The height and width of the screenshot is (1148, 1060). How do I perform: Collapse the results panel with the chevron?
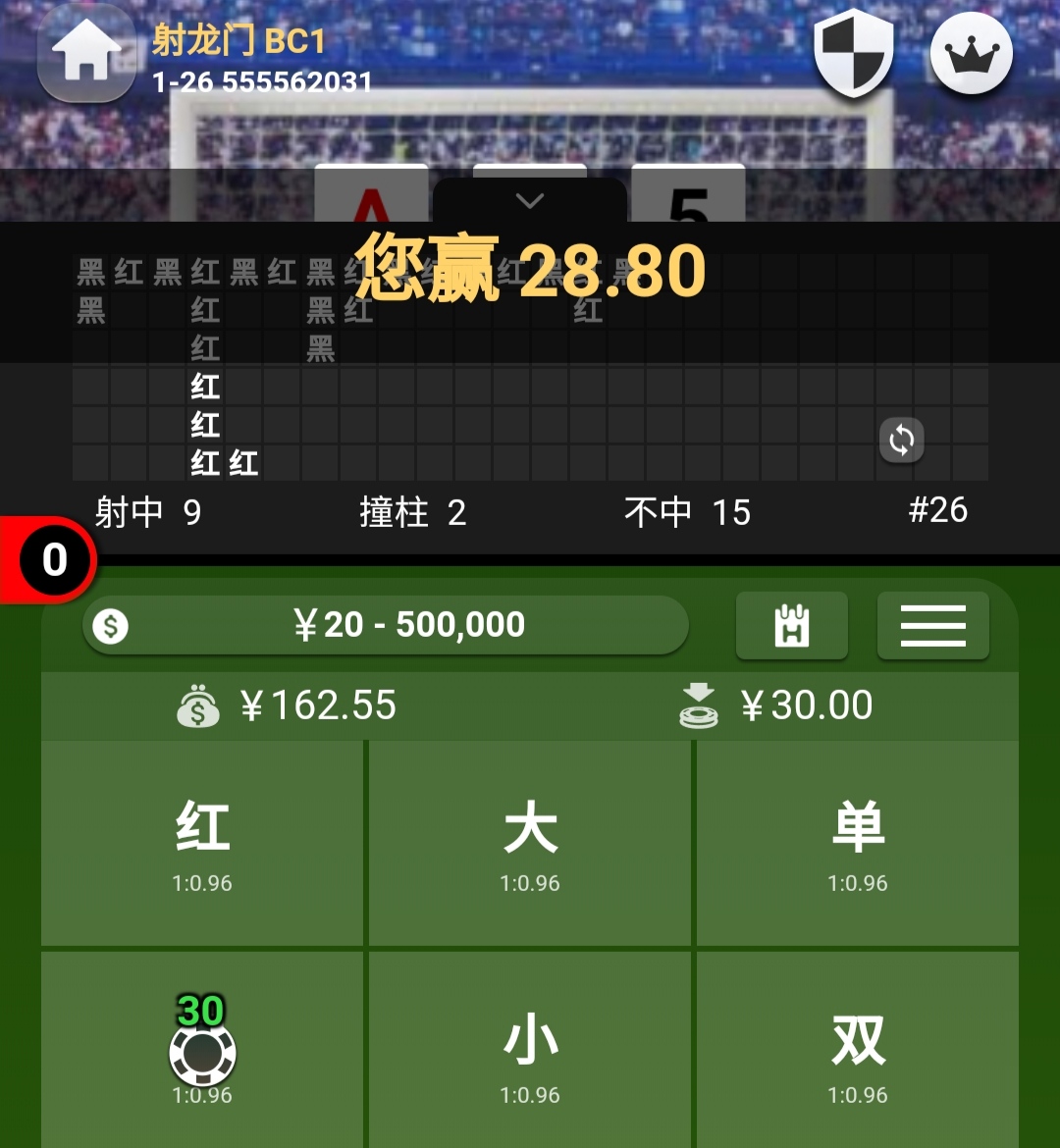tap(530, 201)
